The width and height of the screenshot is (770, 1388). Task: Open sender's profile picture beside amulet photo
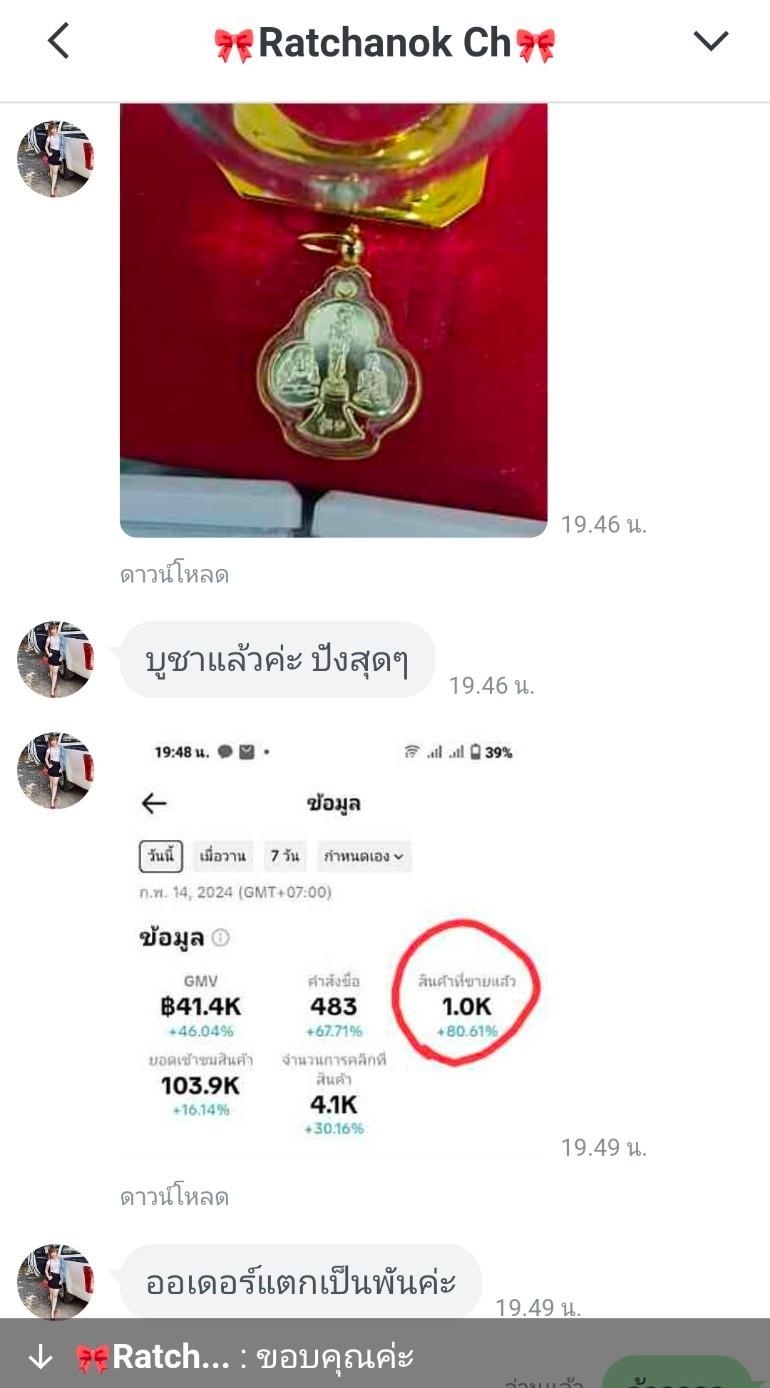(55, 159)
